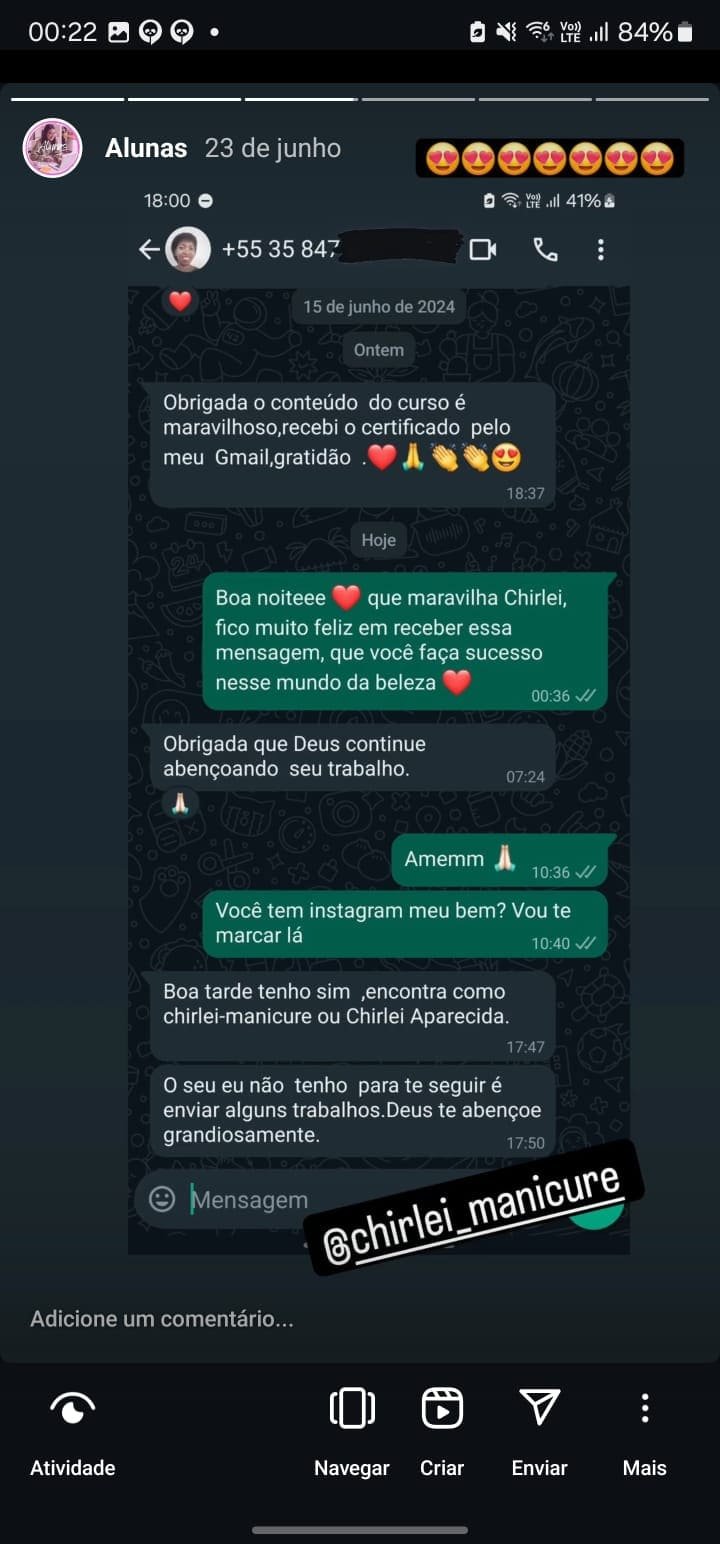Tap the voice call phone icon
The image size is (720, 1544).
point(546,249)
